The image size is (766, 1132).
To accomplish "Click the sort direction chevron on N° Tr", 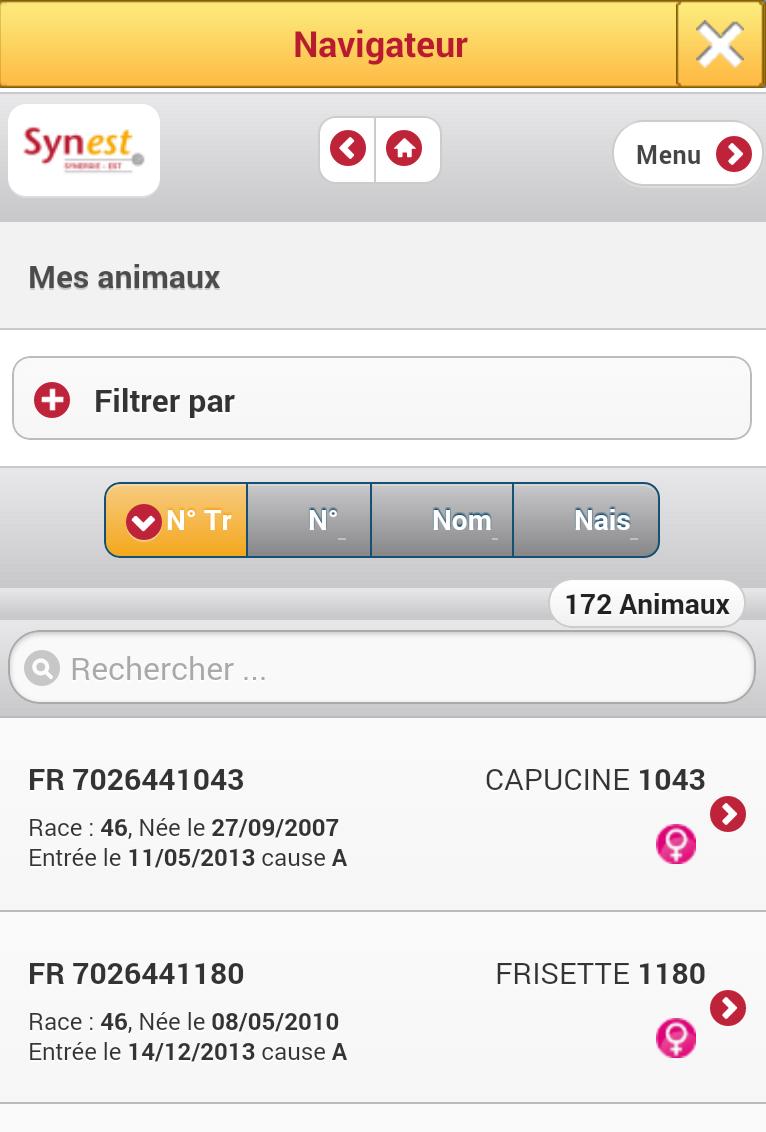I will 142,520.
